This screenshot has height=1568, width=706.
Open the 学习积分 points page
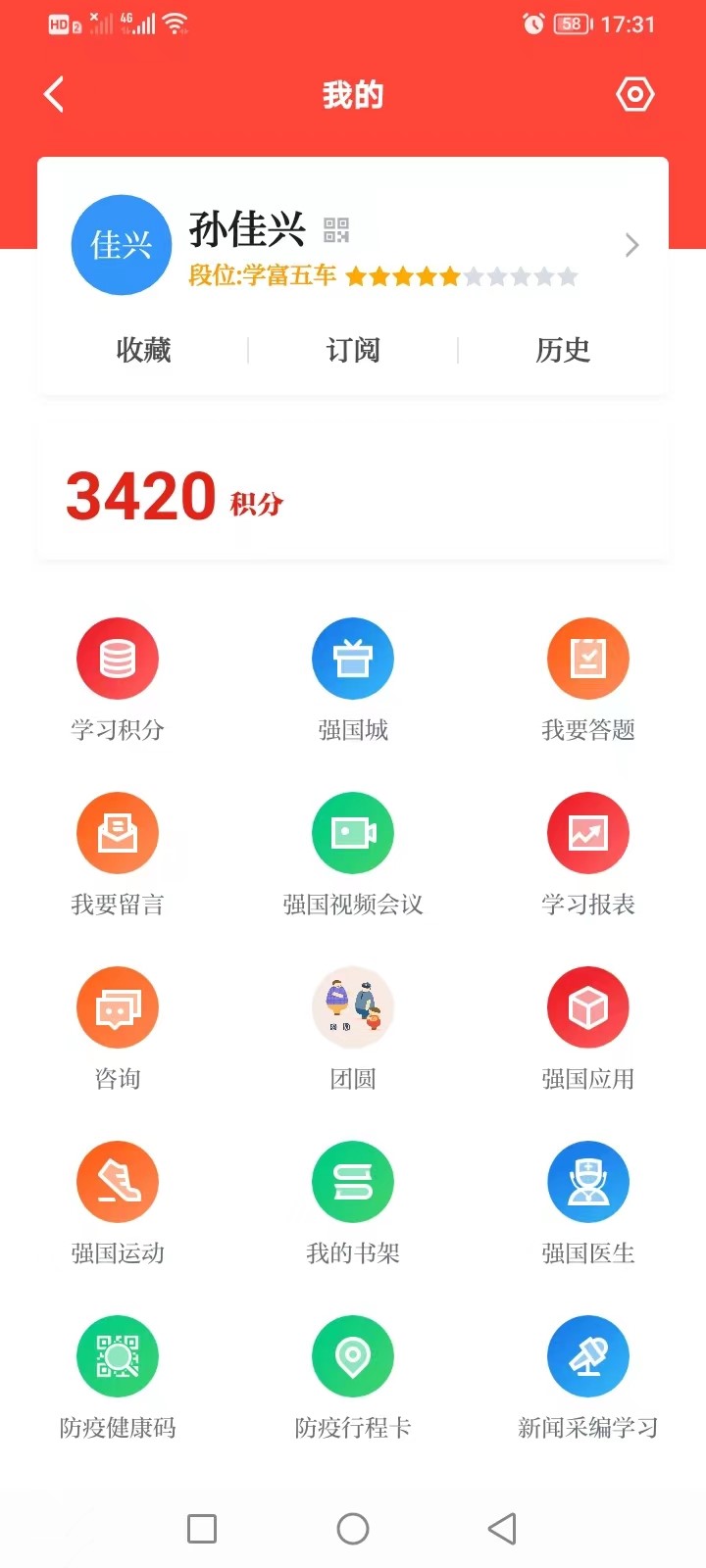[x=118, y=660]
